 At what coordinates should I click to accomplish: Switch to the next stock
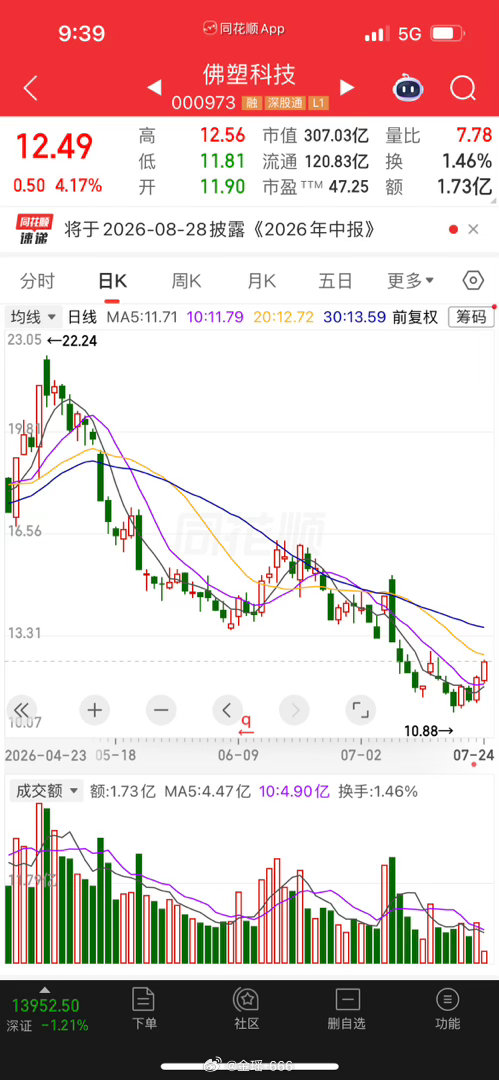point(347,87)
